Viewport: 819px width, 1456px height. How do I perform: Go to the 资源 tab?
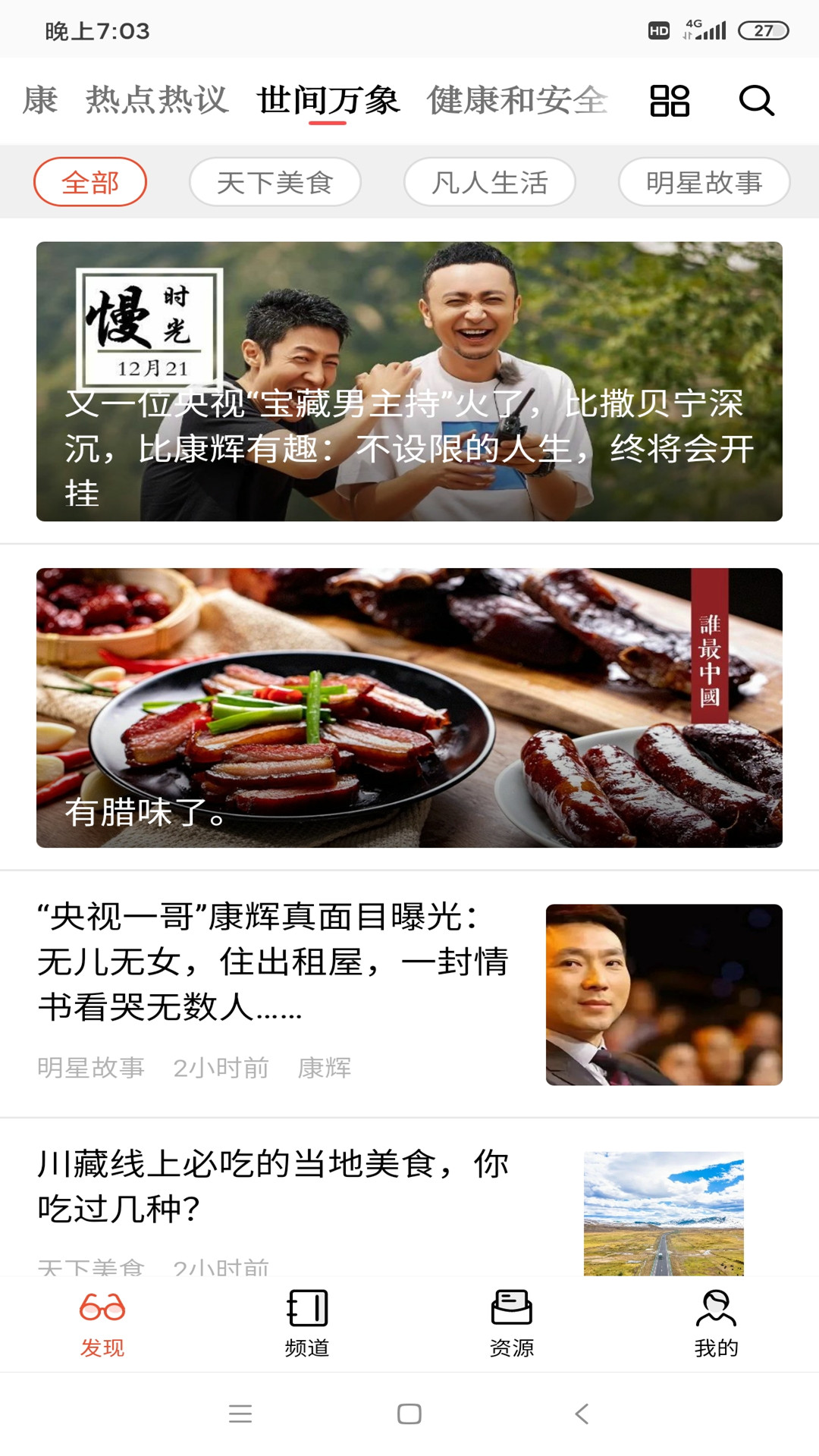512,1323
